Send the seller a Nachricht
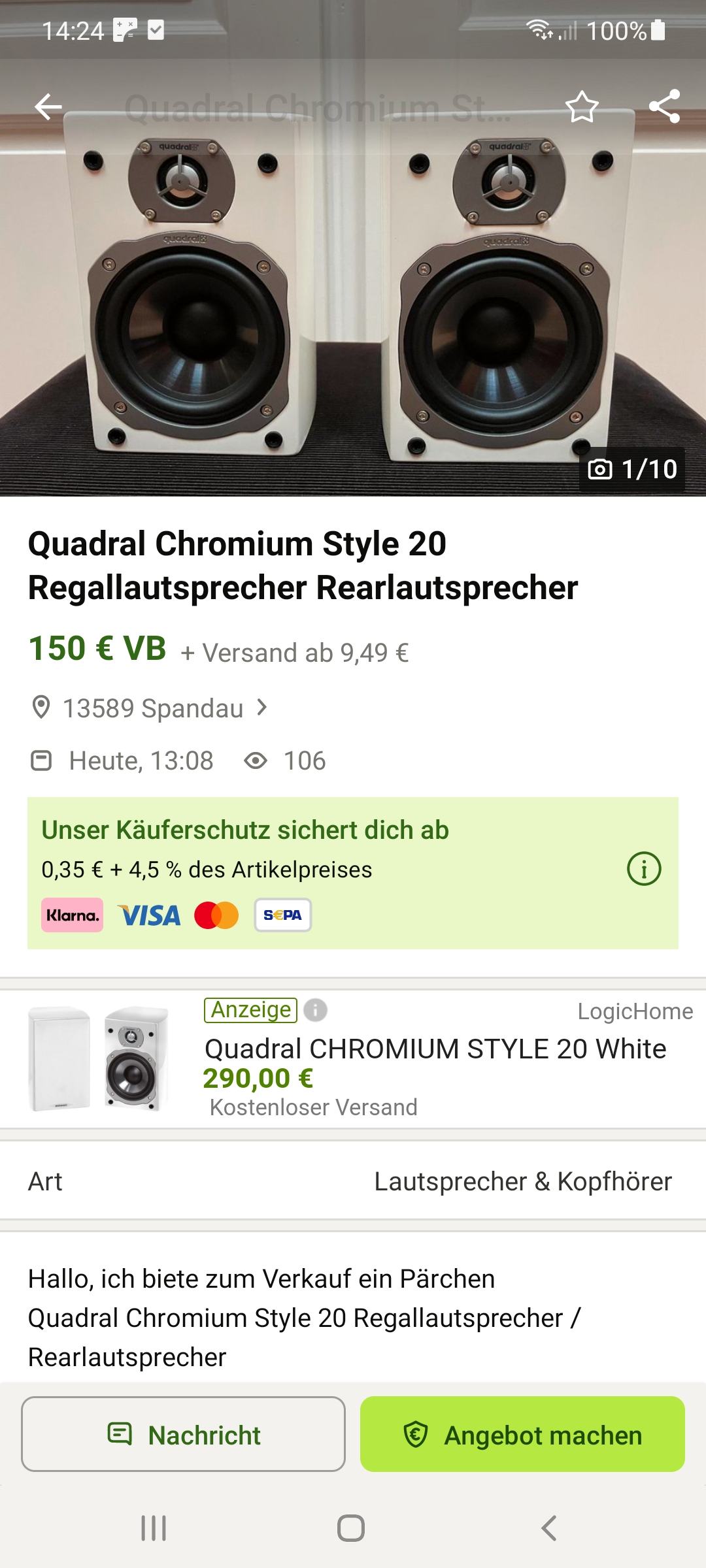 (183, 1434)
